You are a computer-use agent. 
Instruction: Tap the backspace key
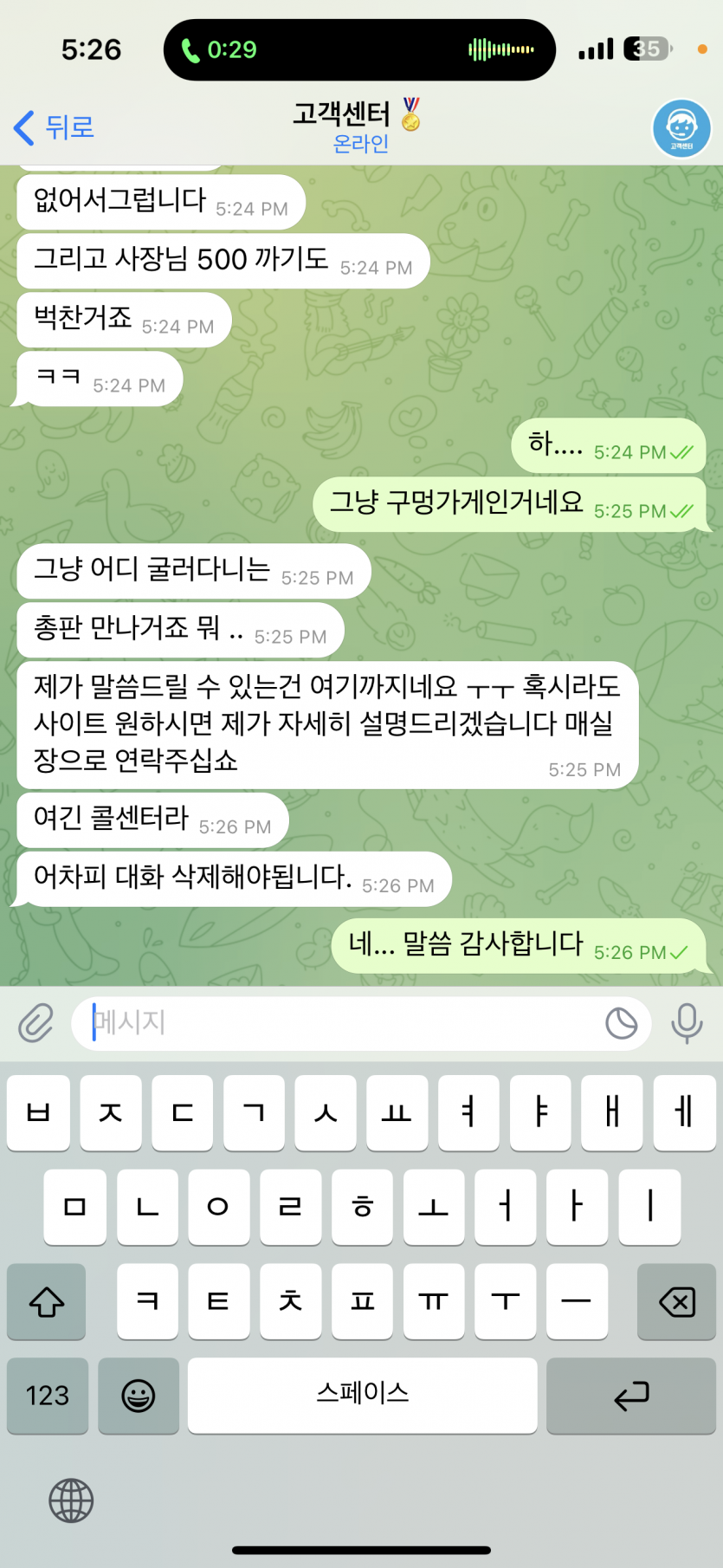(676, 1301)
